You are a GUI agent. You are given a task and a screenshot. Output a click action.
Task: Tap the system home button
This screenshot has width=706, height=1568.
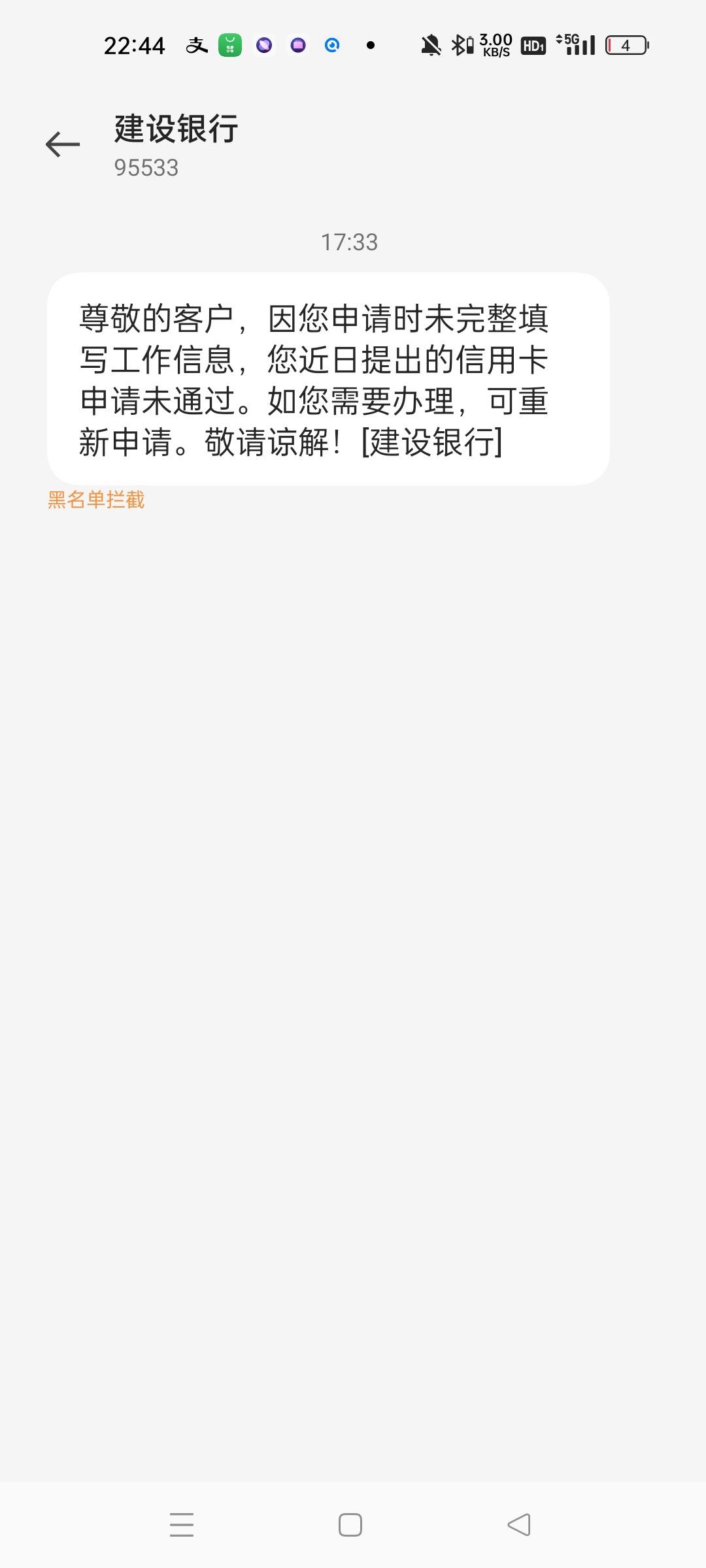pos(350,1525)
